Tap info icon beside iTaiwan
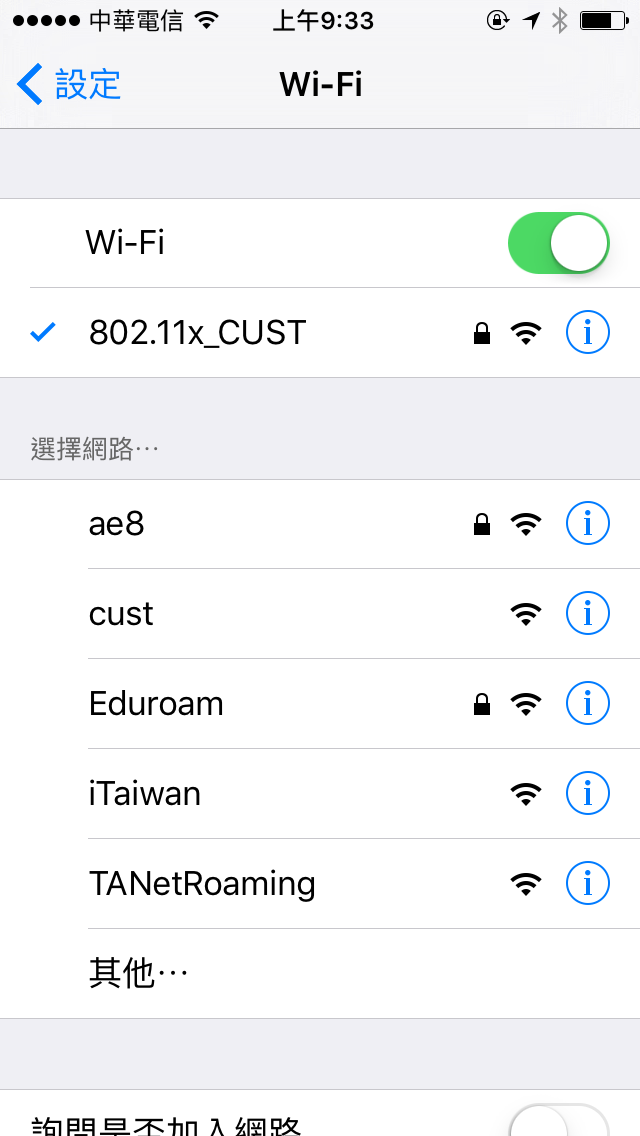 (587, 793)
